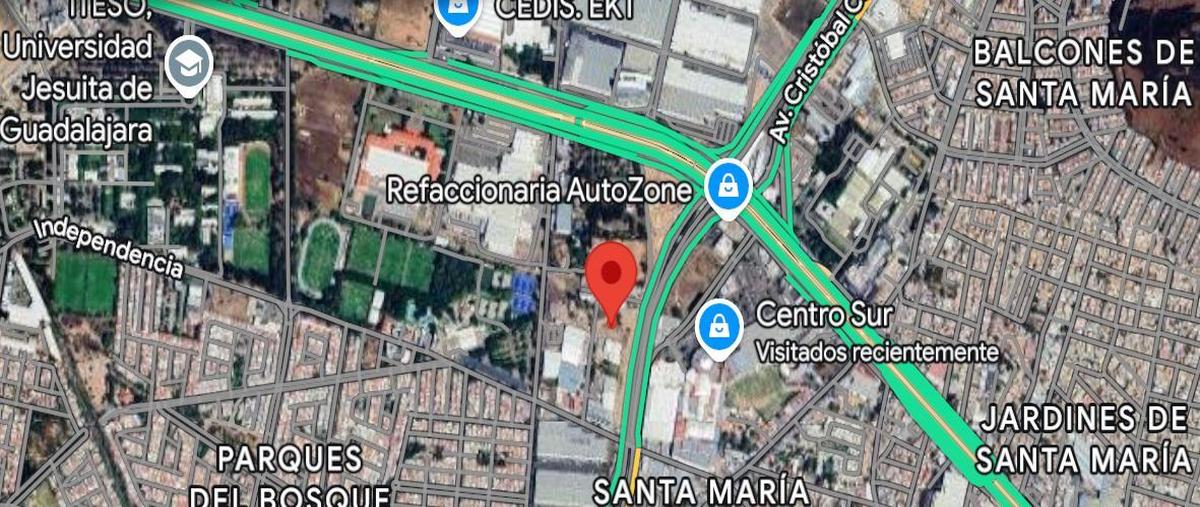The height and width of the screenshot is (507, 1200).
Task: Open the ITESO university marker
Action: [x=187, y=66]
